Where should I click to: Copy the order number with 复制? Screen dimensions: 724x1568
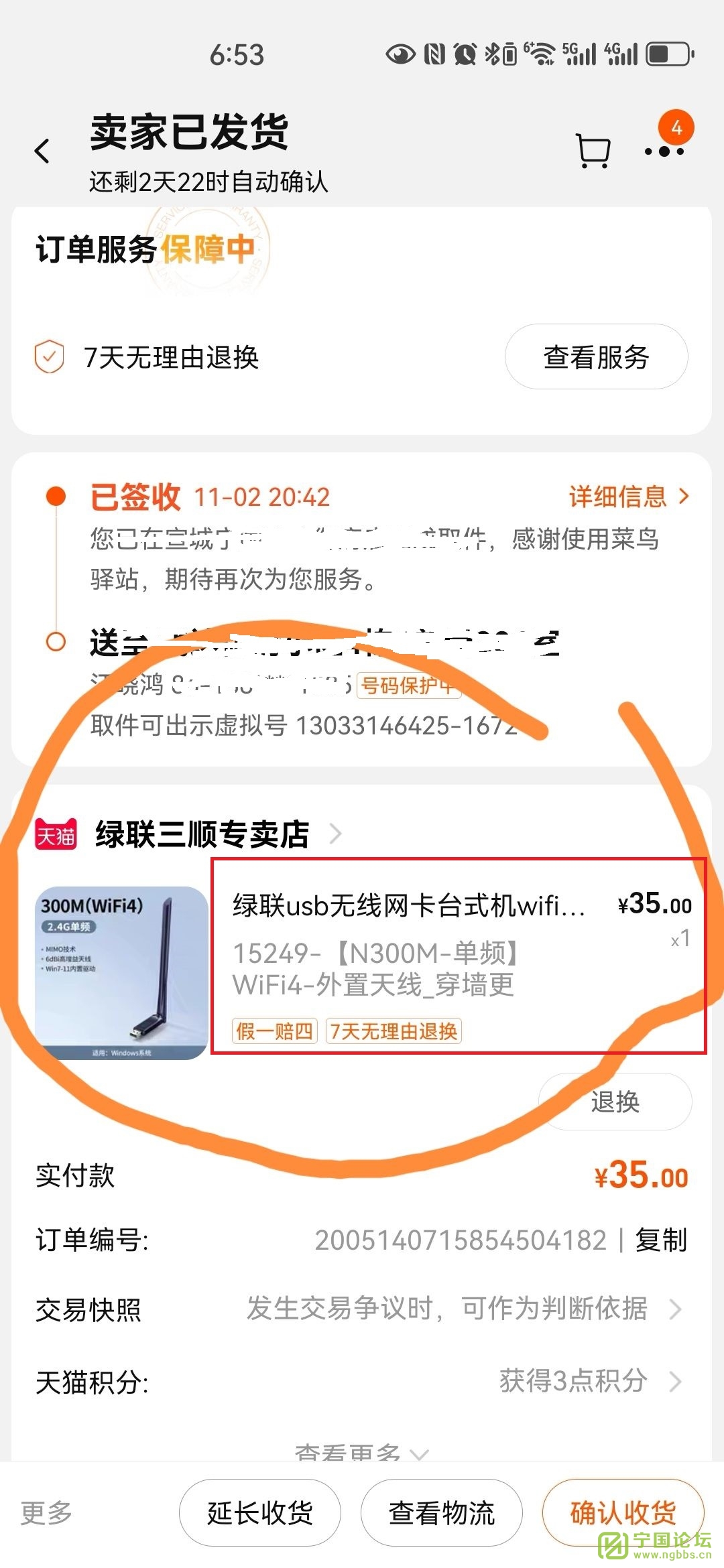click(661, 1240)
